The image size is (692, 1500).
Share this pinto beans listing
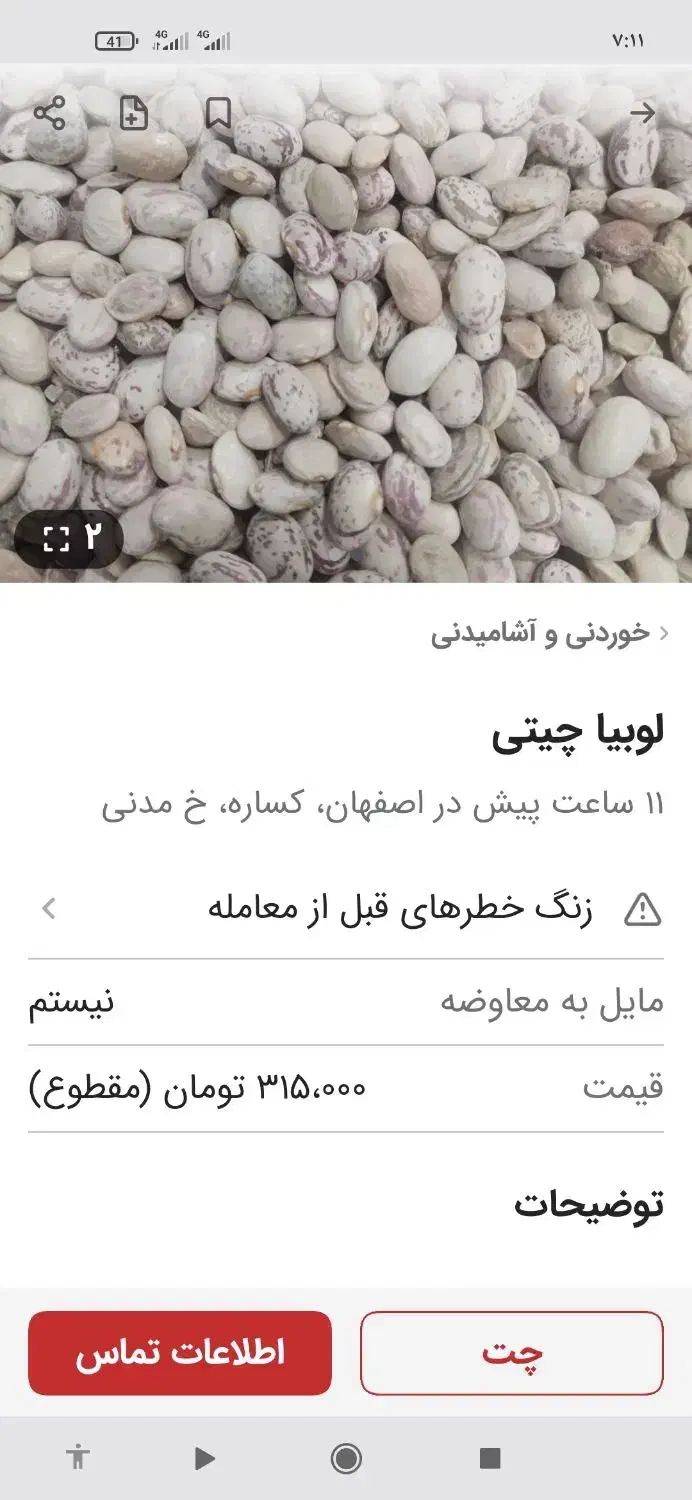(x=49, y=113)
